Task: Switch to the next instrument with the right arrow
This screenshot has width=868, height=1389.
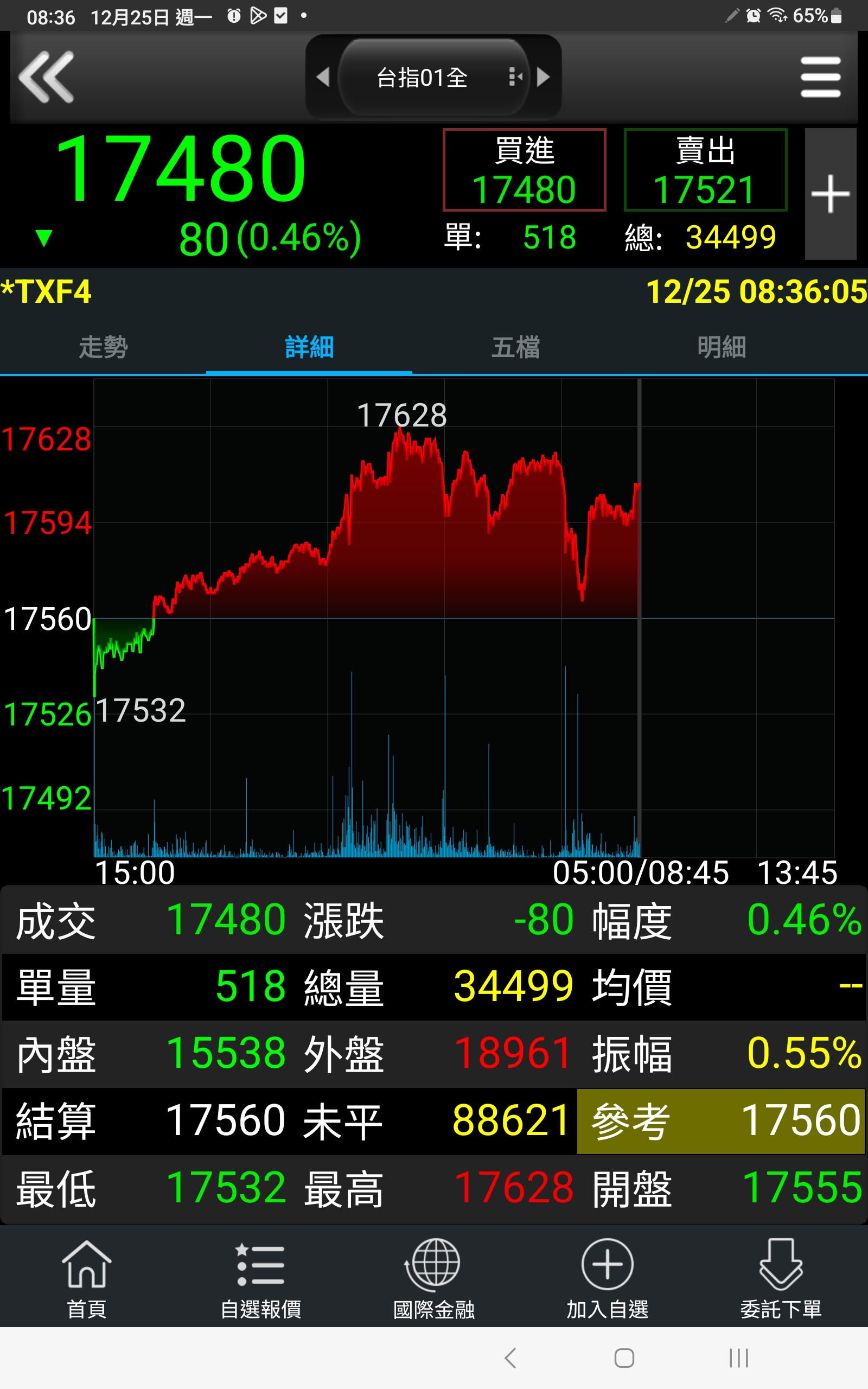Action: (x=543, y=77)
